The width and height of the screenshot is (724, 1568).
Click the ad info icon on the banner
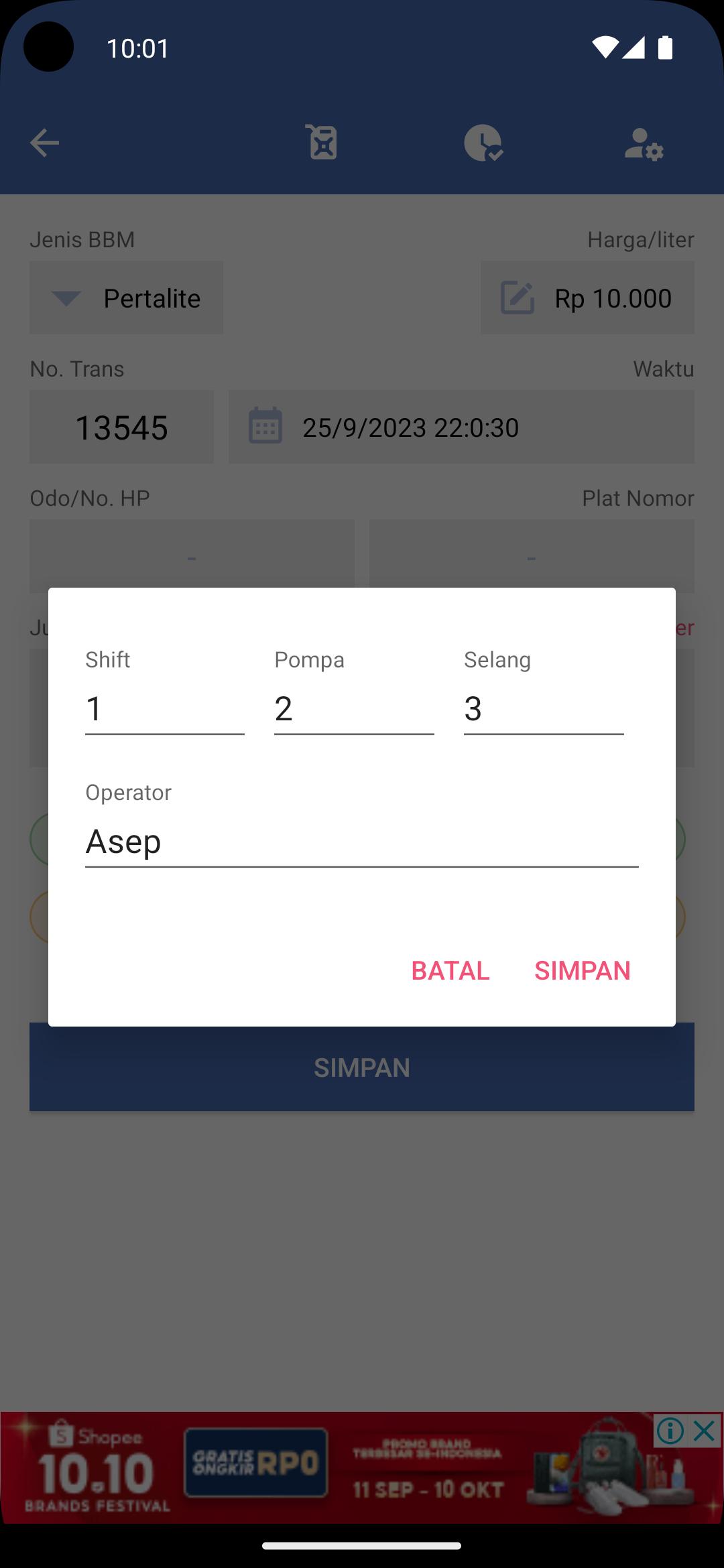click(x=669, y=1431)
